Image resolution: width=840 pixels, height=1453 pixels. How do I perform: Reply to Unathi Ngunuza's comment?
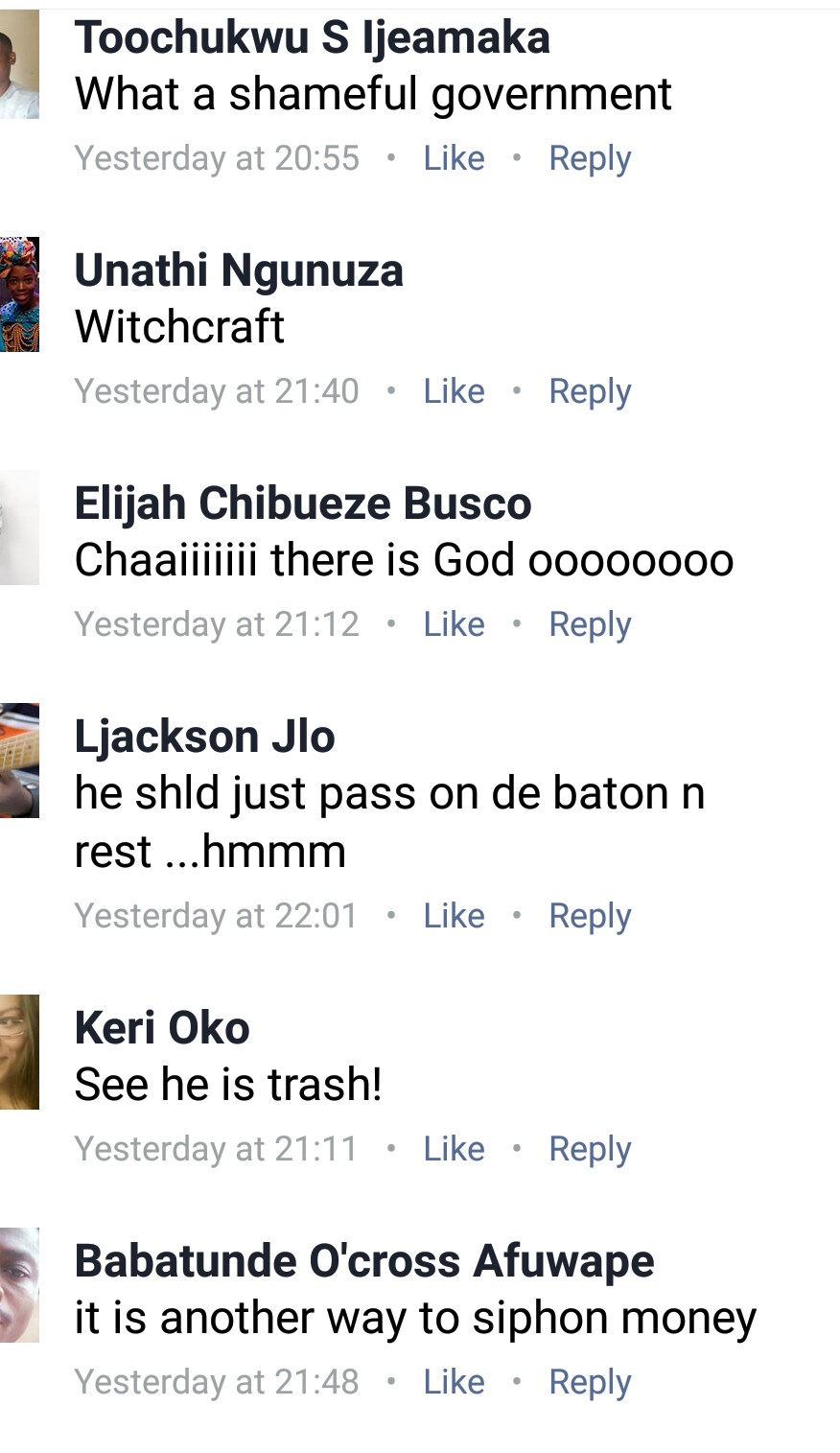pos(590,391)
